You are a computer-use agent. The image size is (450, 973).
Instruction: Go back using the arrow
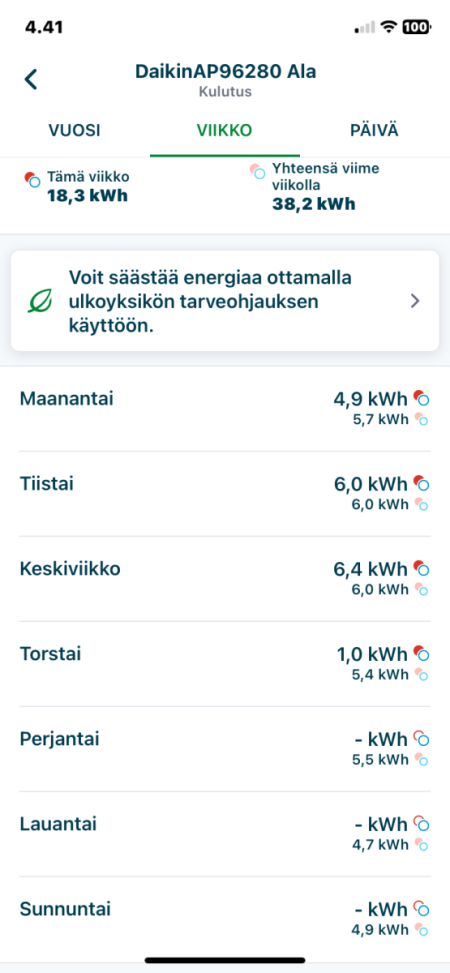coord(30,79)
